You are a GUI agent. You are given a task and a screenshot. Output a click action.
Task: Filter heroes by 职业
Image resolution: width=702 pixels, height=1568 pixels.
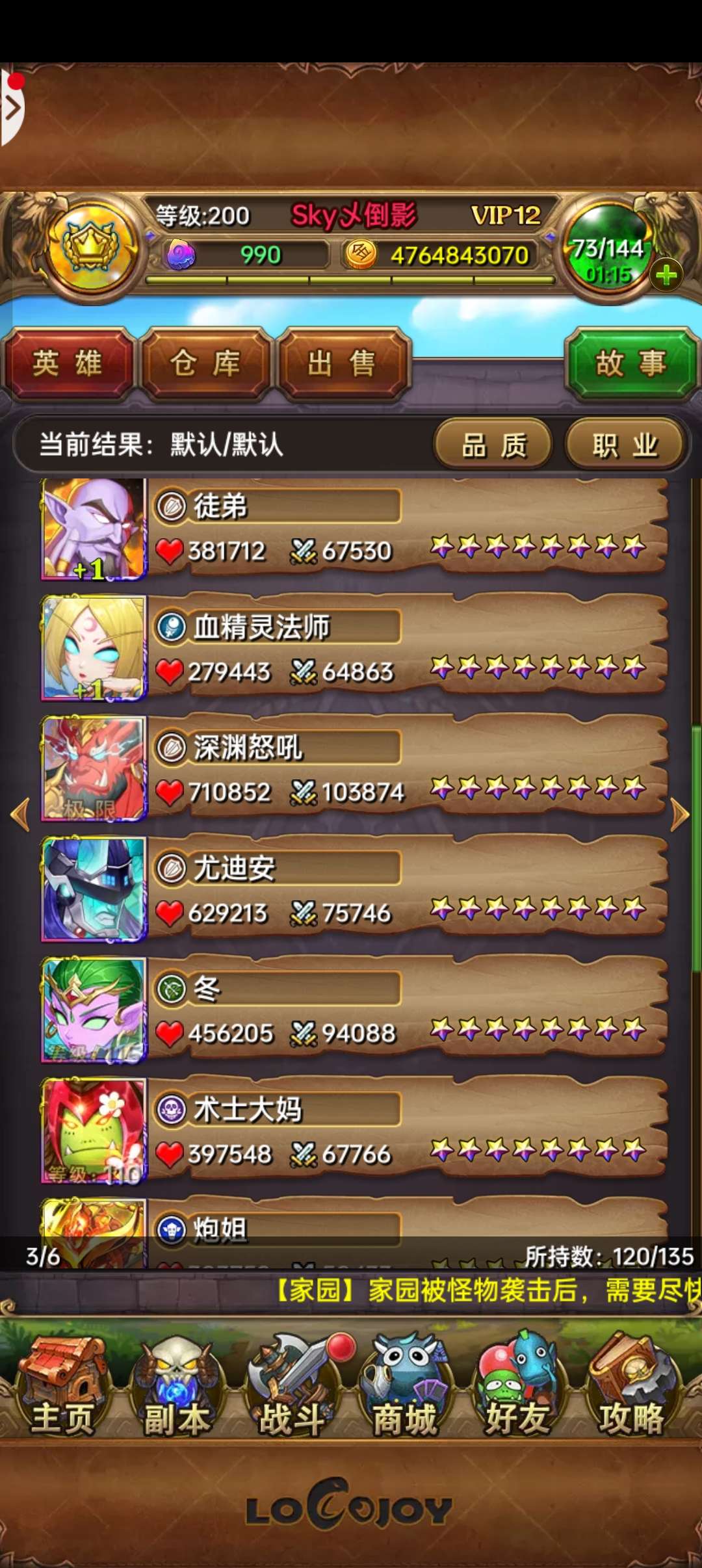coord(625,445)
